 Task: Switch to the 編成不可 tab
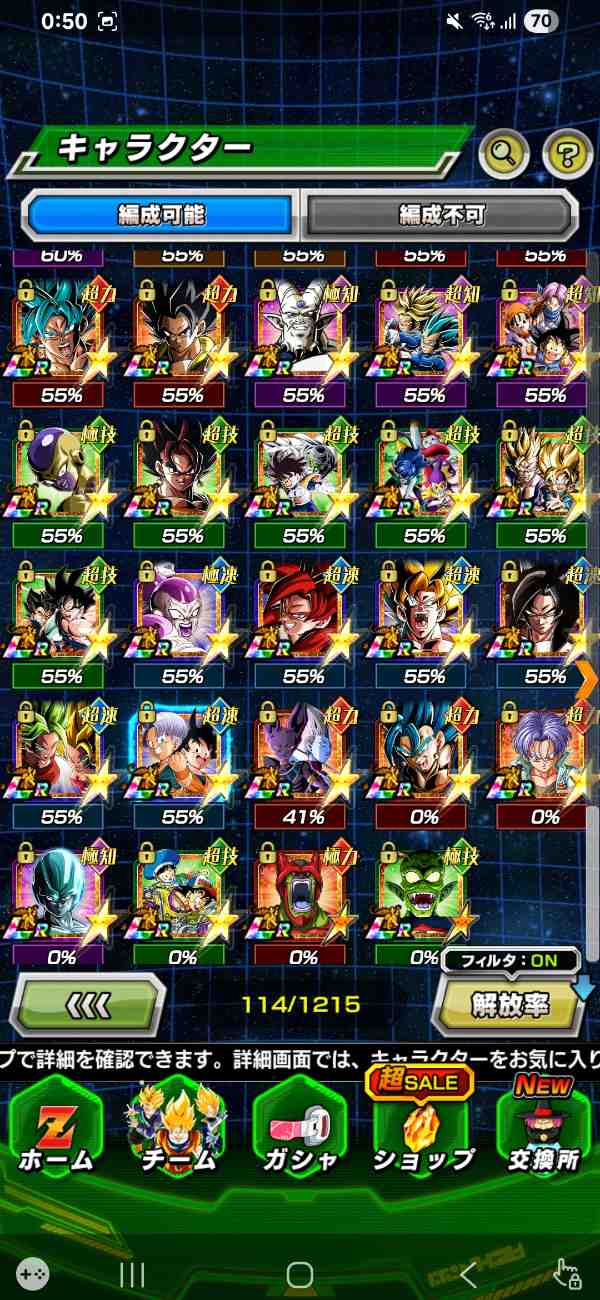pyautogui.click(x=441, y=215)
